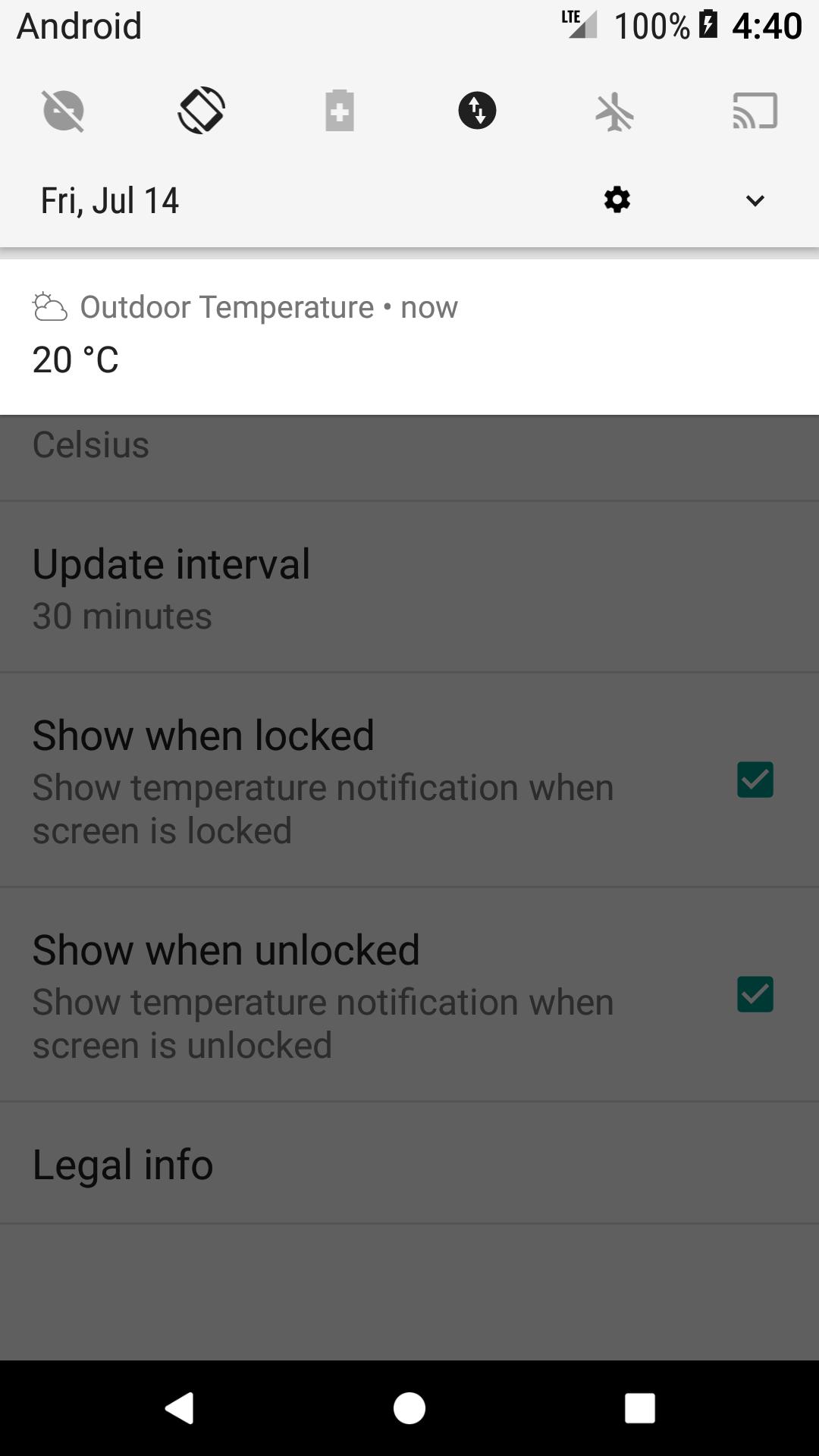The height and width of the screenshot is (1456, 819).
Task: Open Legal info
Action: (409, 1164)
